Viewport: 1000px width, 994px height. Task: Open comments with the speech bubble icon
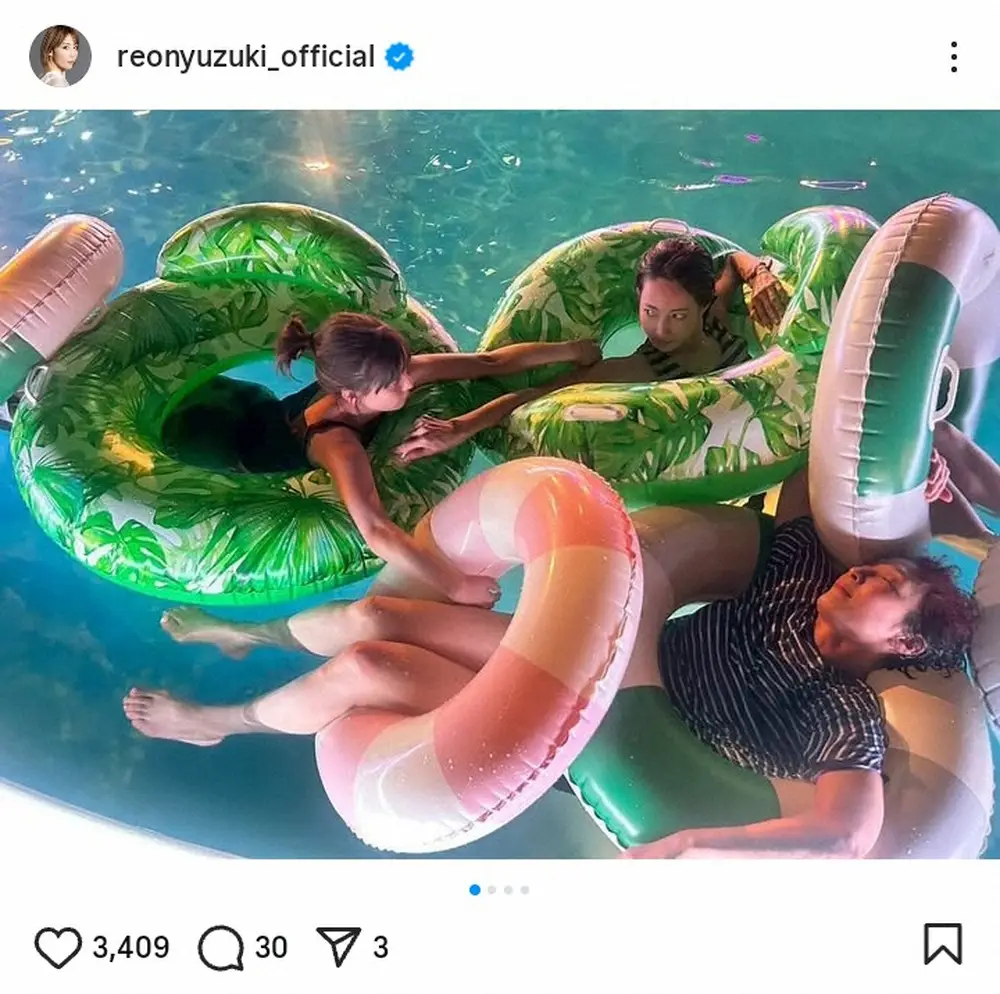tap(220, 946)
